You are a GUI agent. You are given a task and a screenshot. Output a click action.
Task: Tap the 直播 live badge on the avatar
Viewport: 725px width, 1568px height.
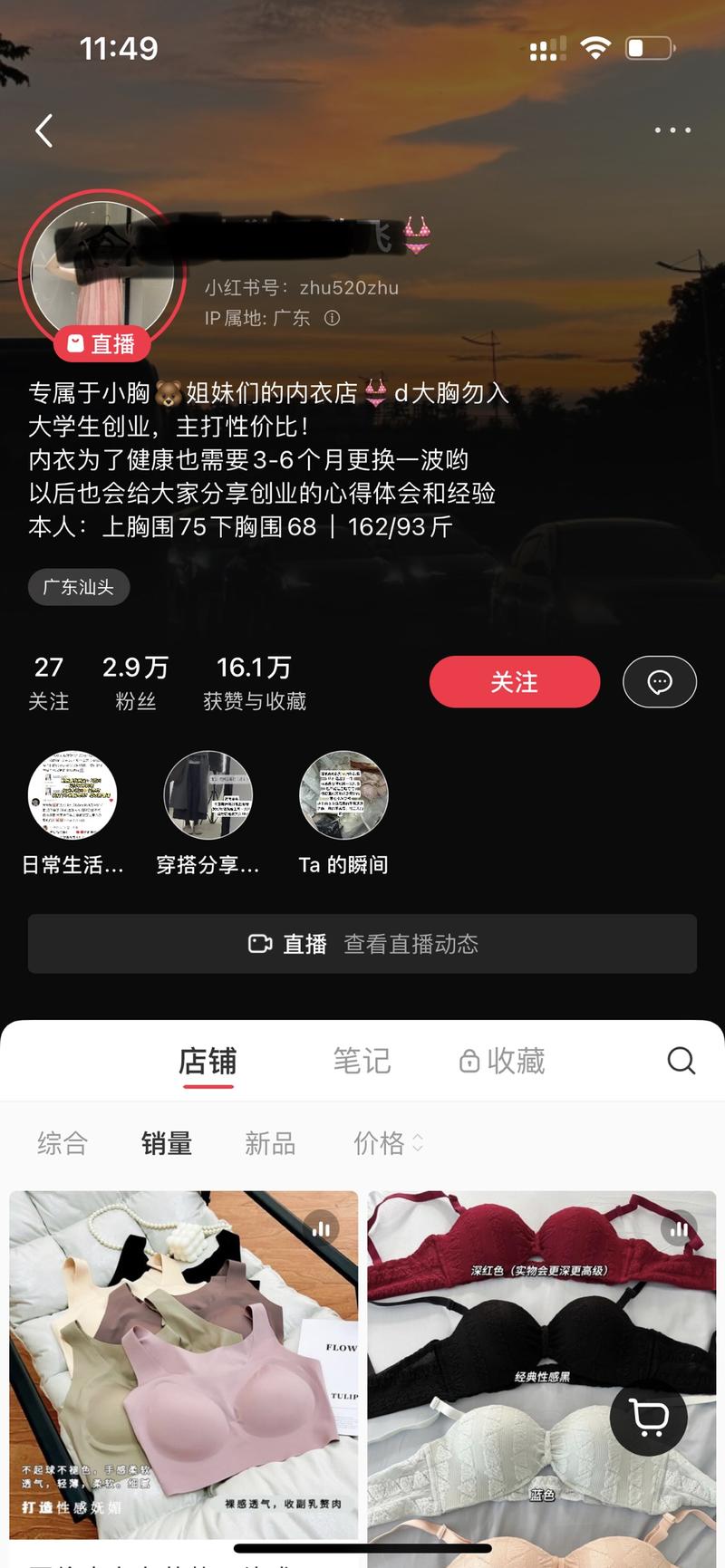coord(102,342)
